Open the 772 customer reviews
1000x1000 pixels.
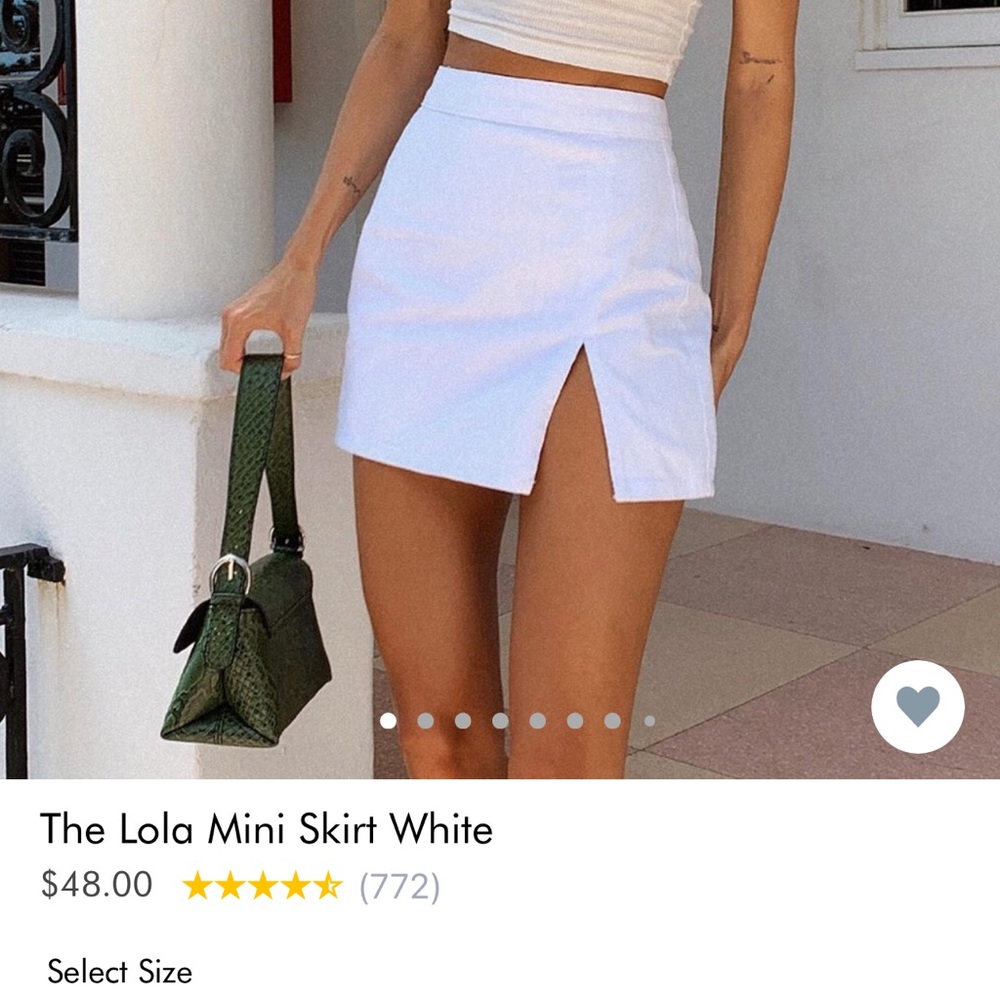399,886
